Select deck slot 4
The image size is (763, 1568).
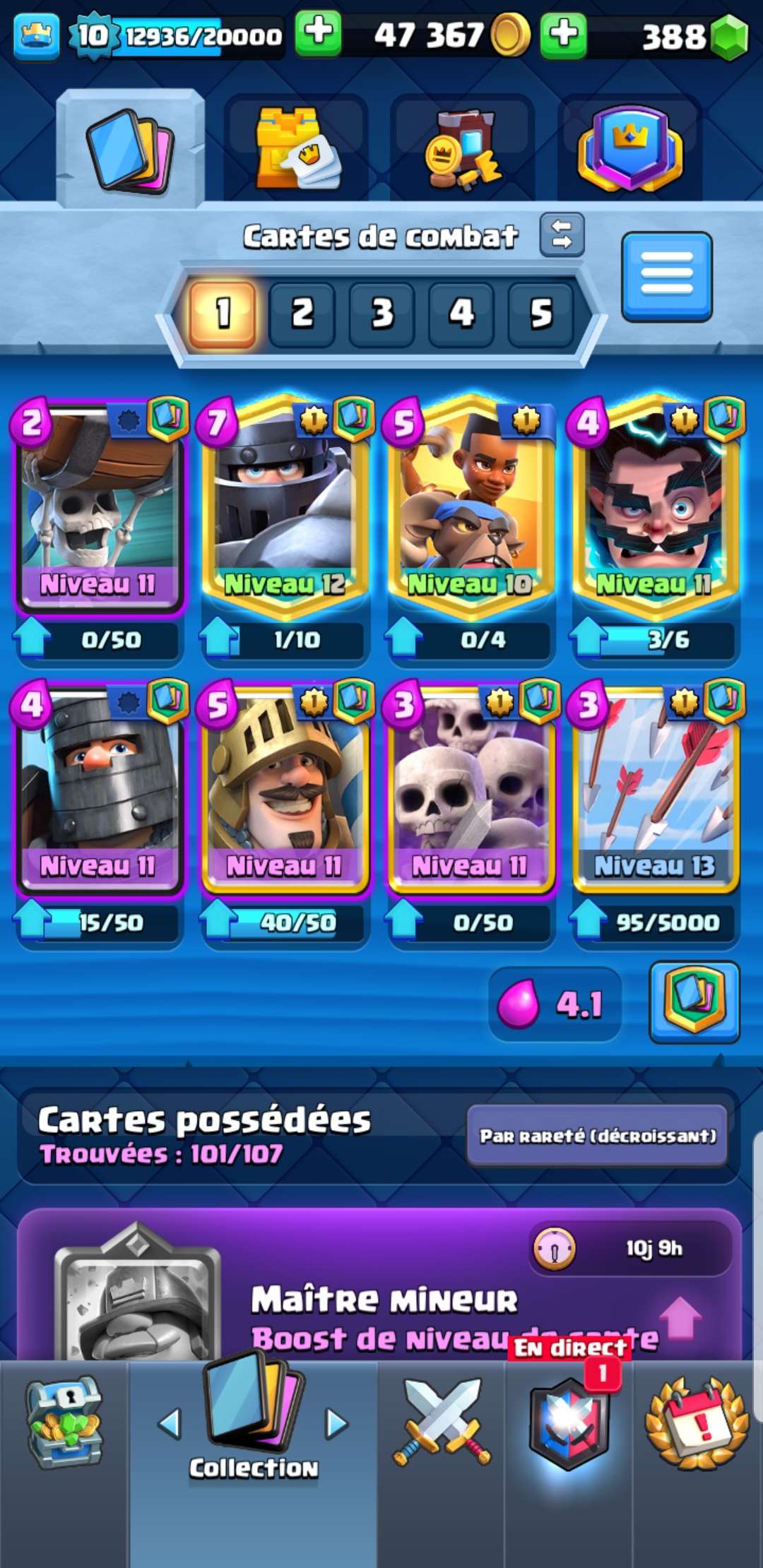(x=461, y=313)
